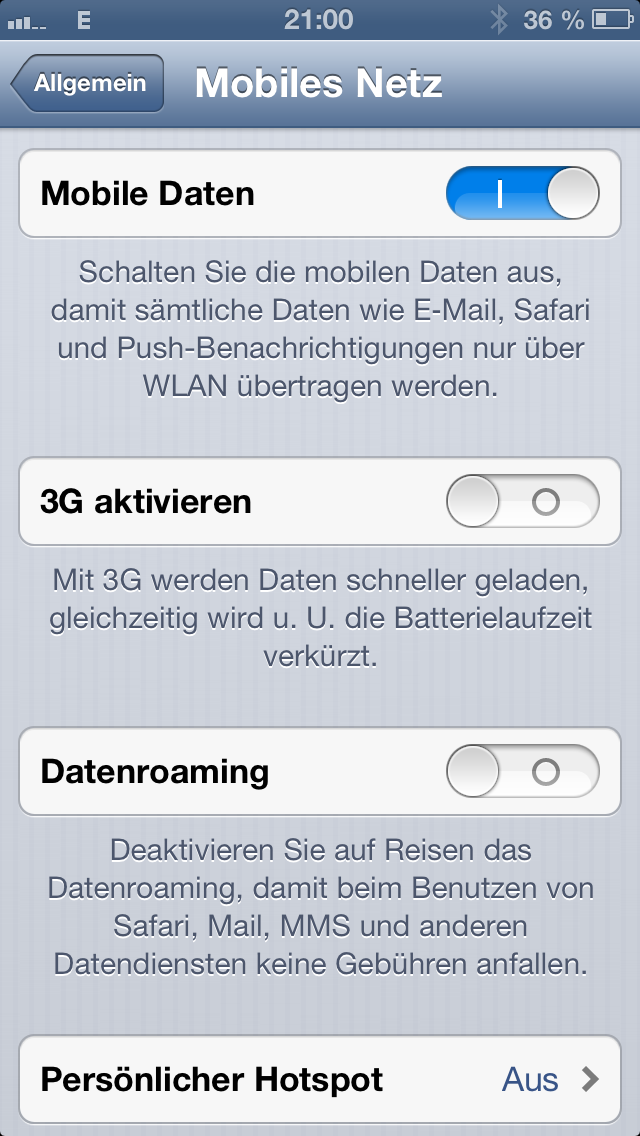The image size is (640, 1136).
Task: Open Persönlicher Hotspot settings
Action: click(x=320, y=1079)
